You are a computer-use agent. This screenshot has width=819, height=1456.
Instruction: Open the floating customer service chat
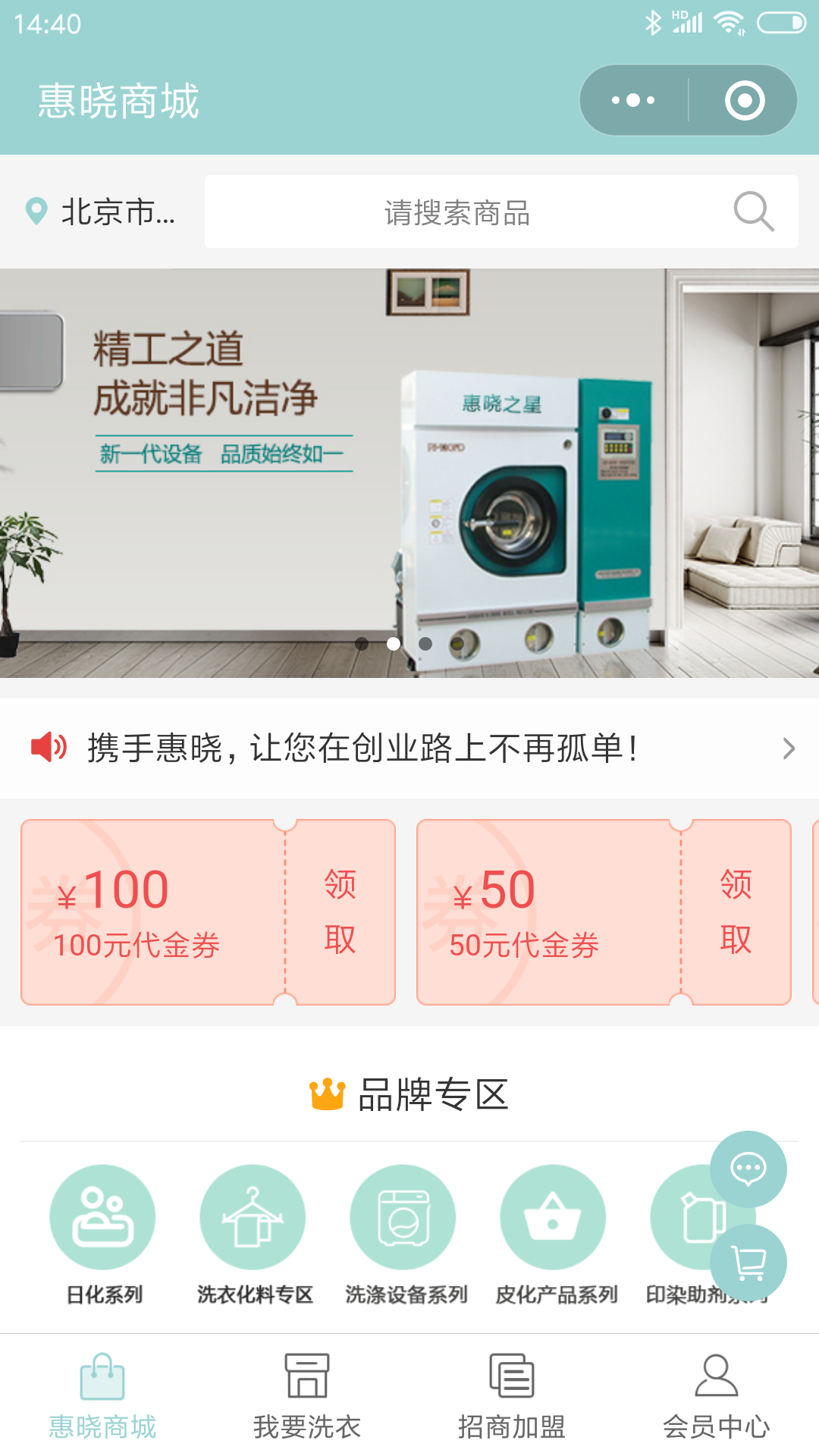click(748, 1169)
